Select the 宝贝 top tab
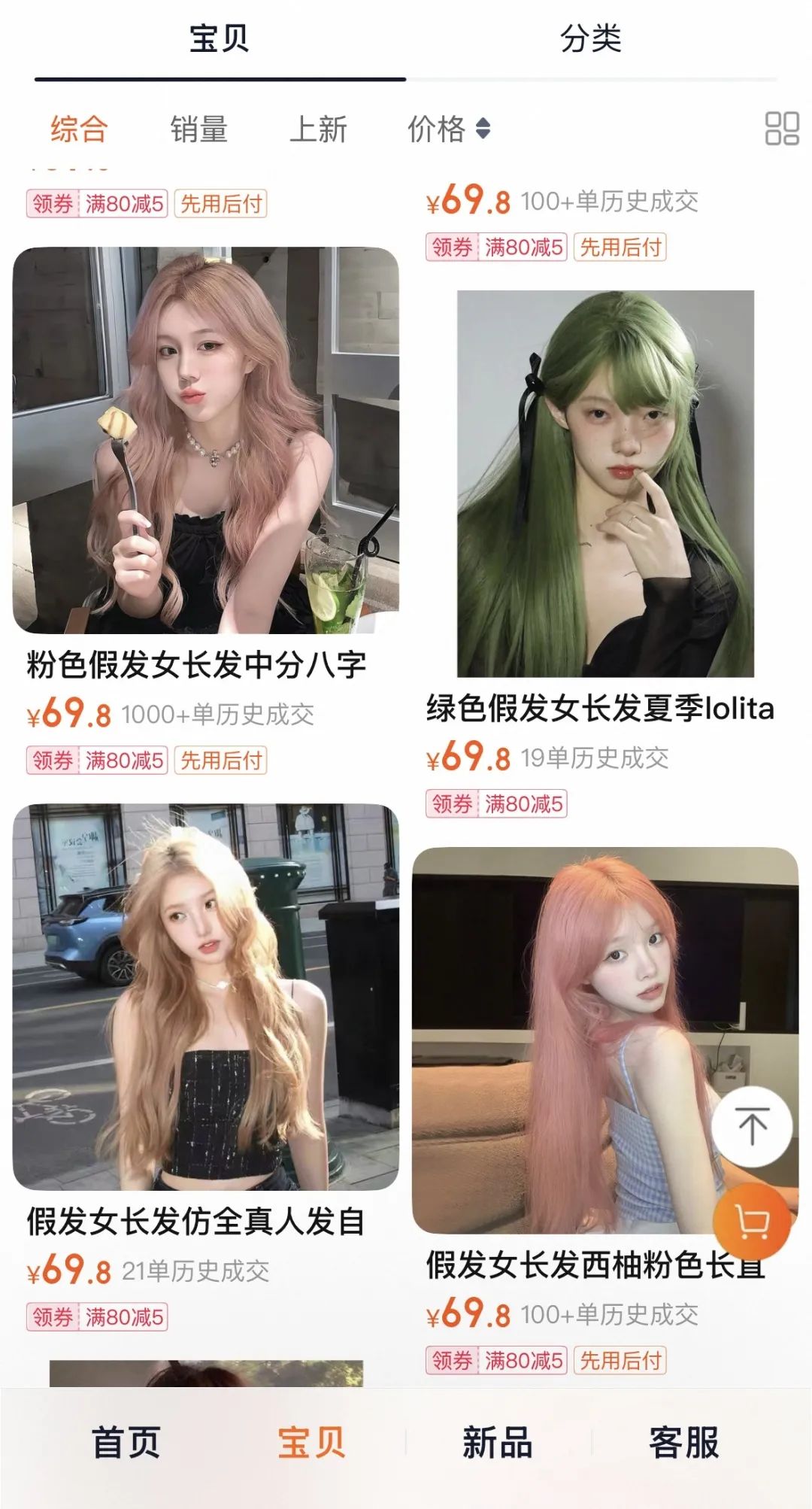 [x=220, y=39]
